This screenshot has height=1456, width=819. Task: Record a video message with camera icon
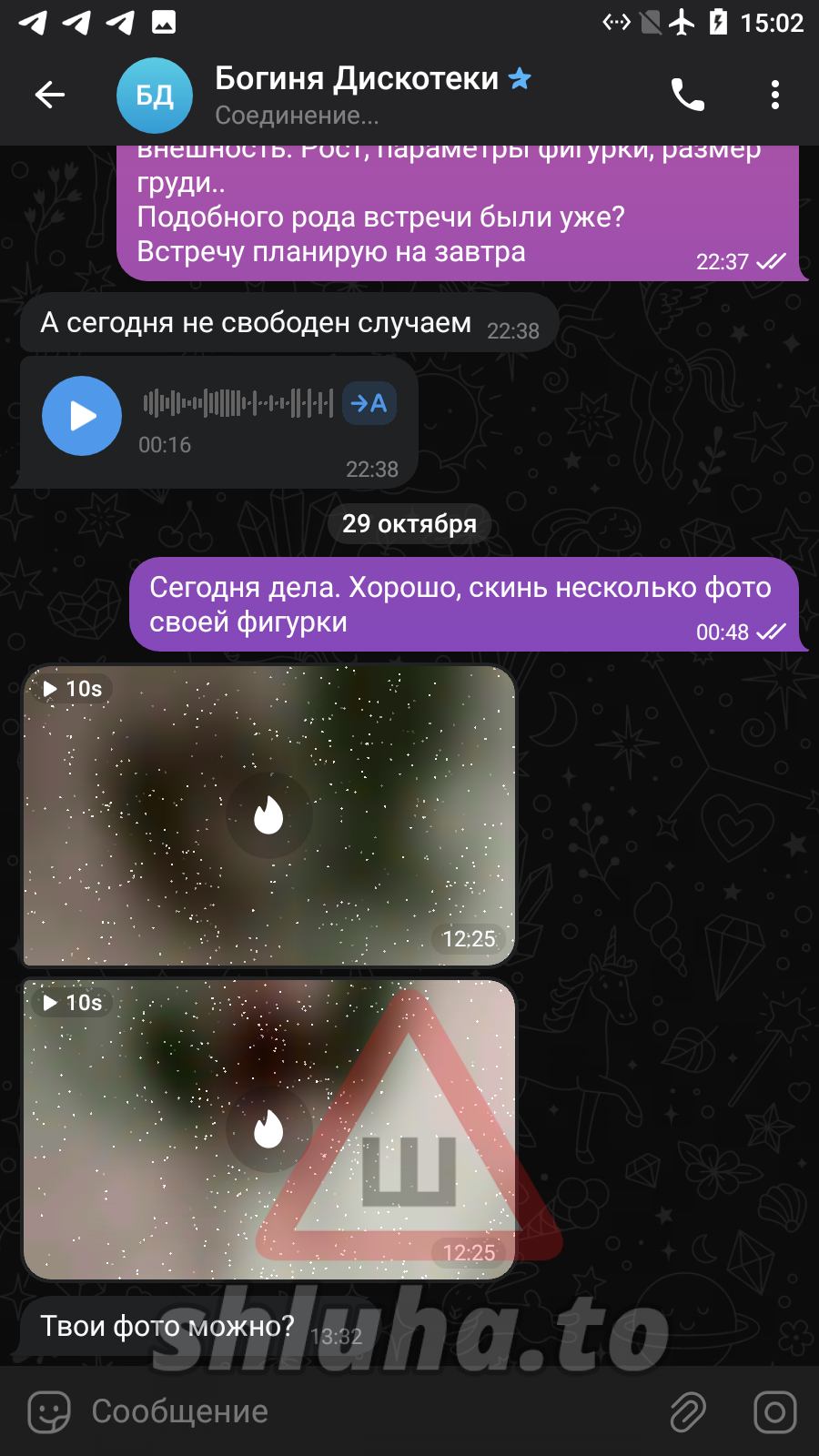point(775,1412)
